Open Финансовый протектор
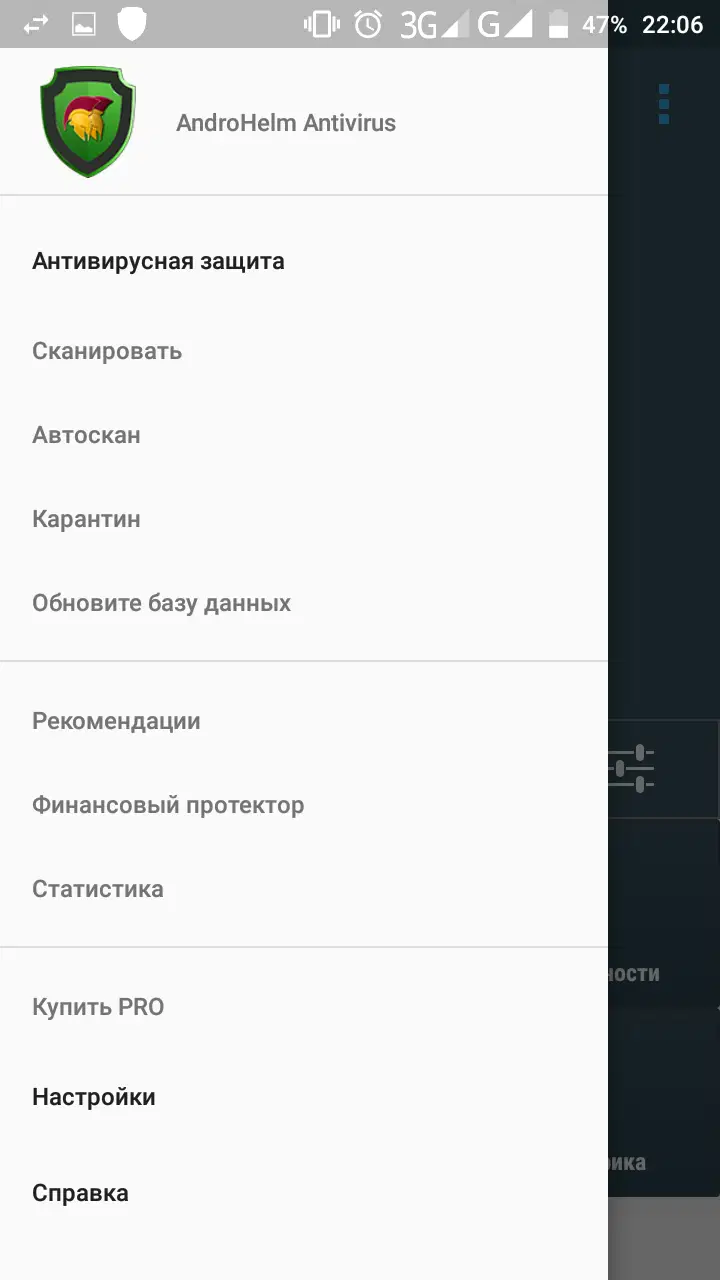Screen dimensions: 720x1280 pyautogui.click(x=168, y=805)
